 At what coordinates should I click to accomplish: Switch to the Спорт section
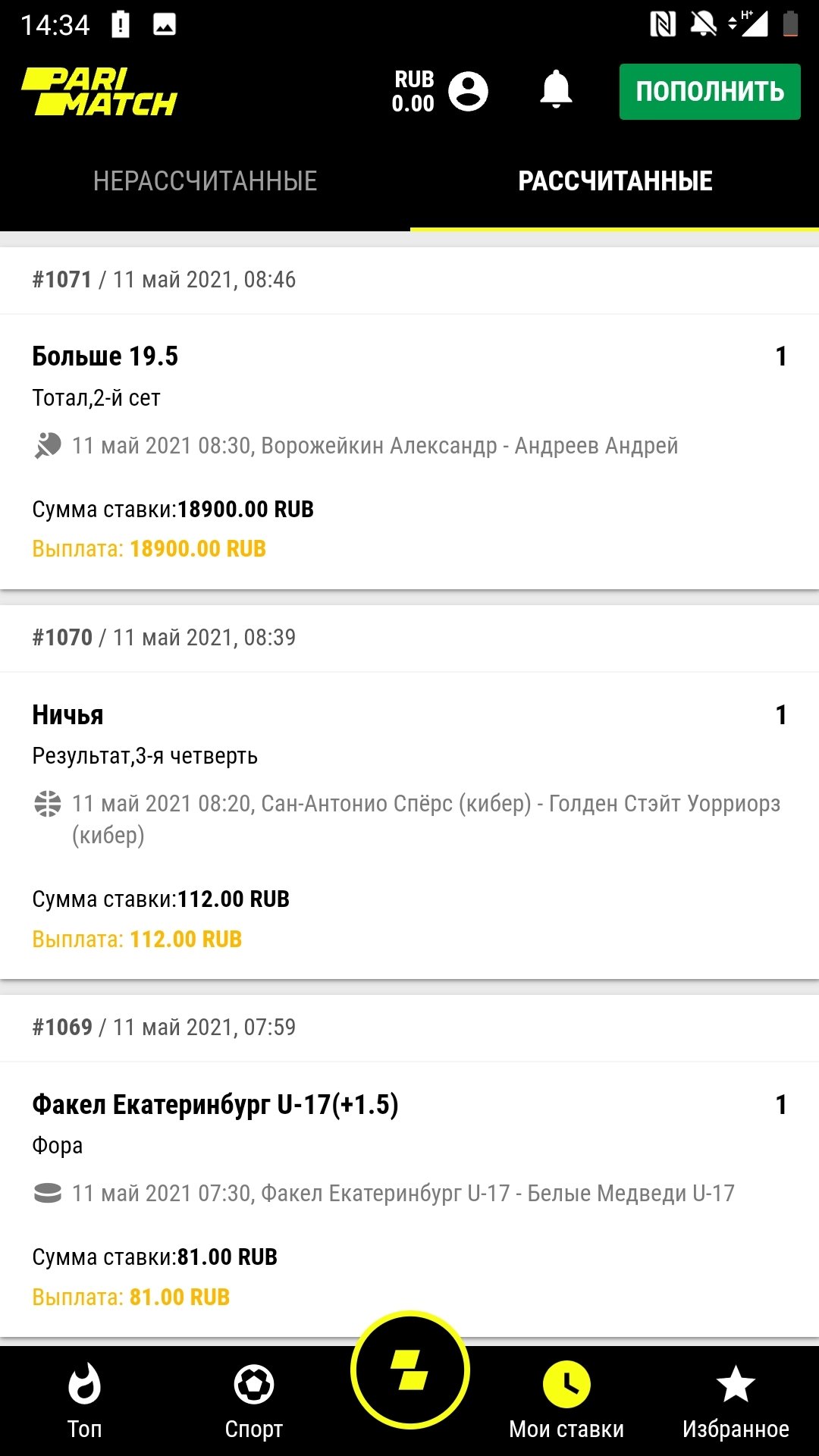click(254, 1401)
